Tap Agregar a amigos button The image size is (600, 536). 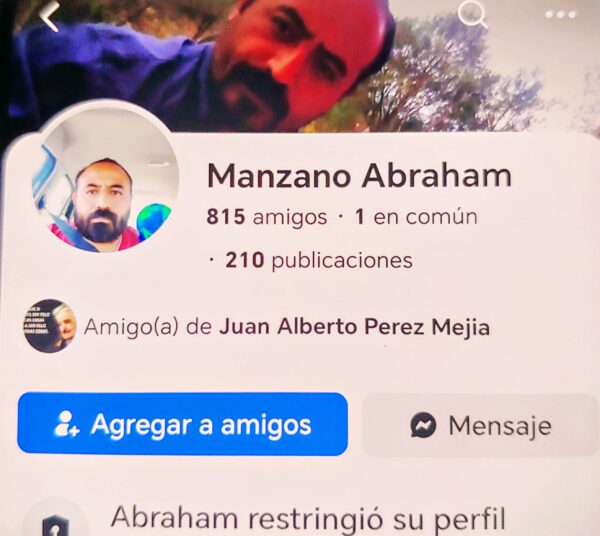(182, 424)
